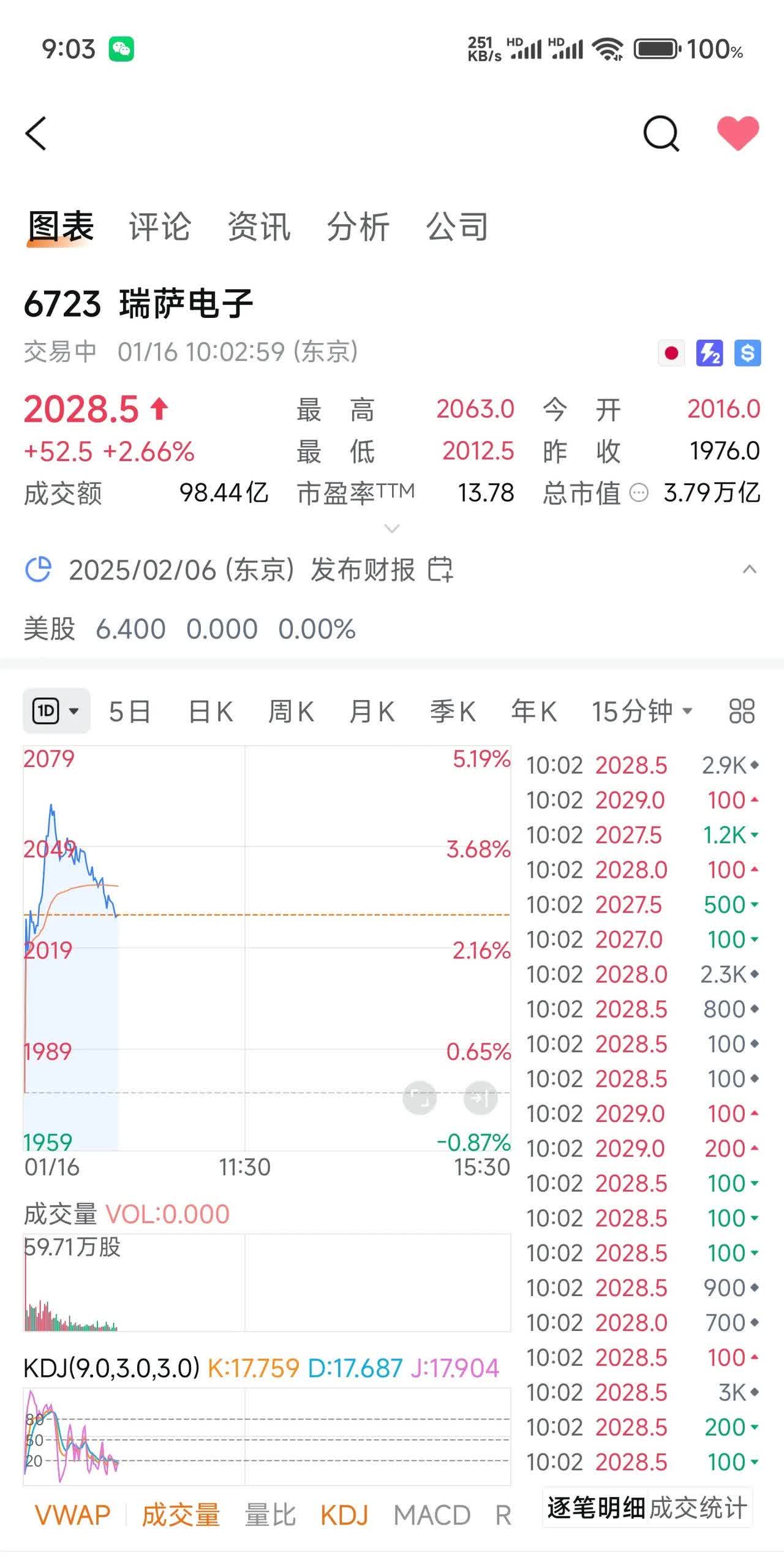Image resolution: width=784 pixels, height=1568 pixels.
Task: Tap the blue S simulated-trading icon
Action: [x=747, y=353]
